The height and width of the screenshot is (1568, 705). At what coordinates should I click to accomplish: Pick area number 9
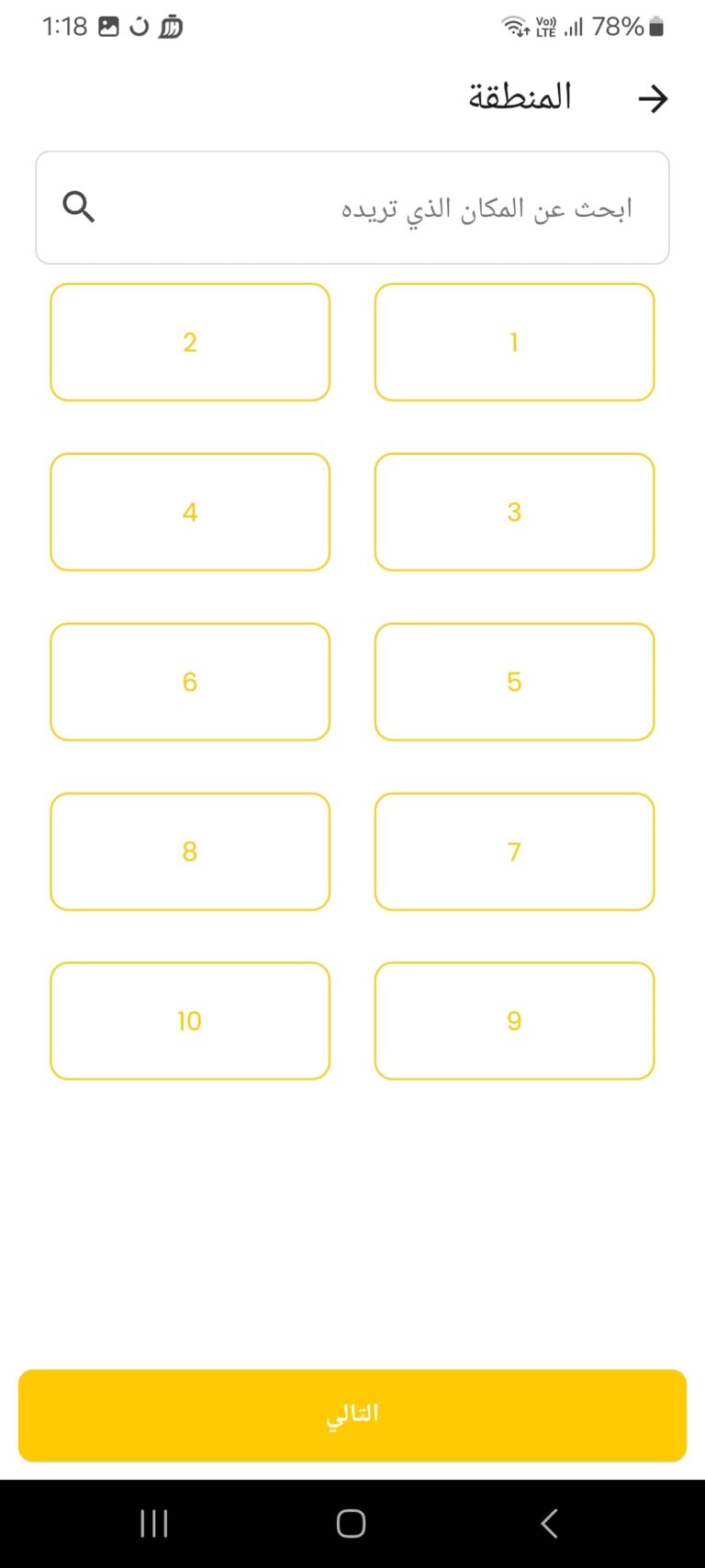tap(514, 1021)
